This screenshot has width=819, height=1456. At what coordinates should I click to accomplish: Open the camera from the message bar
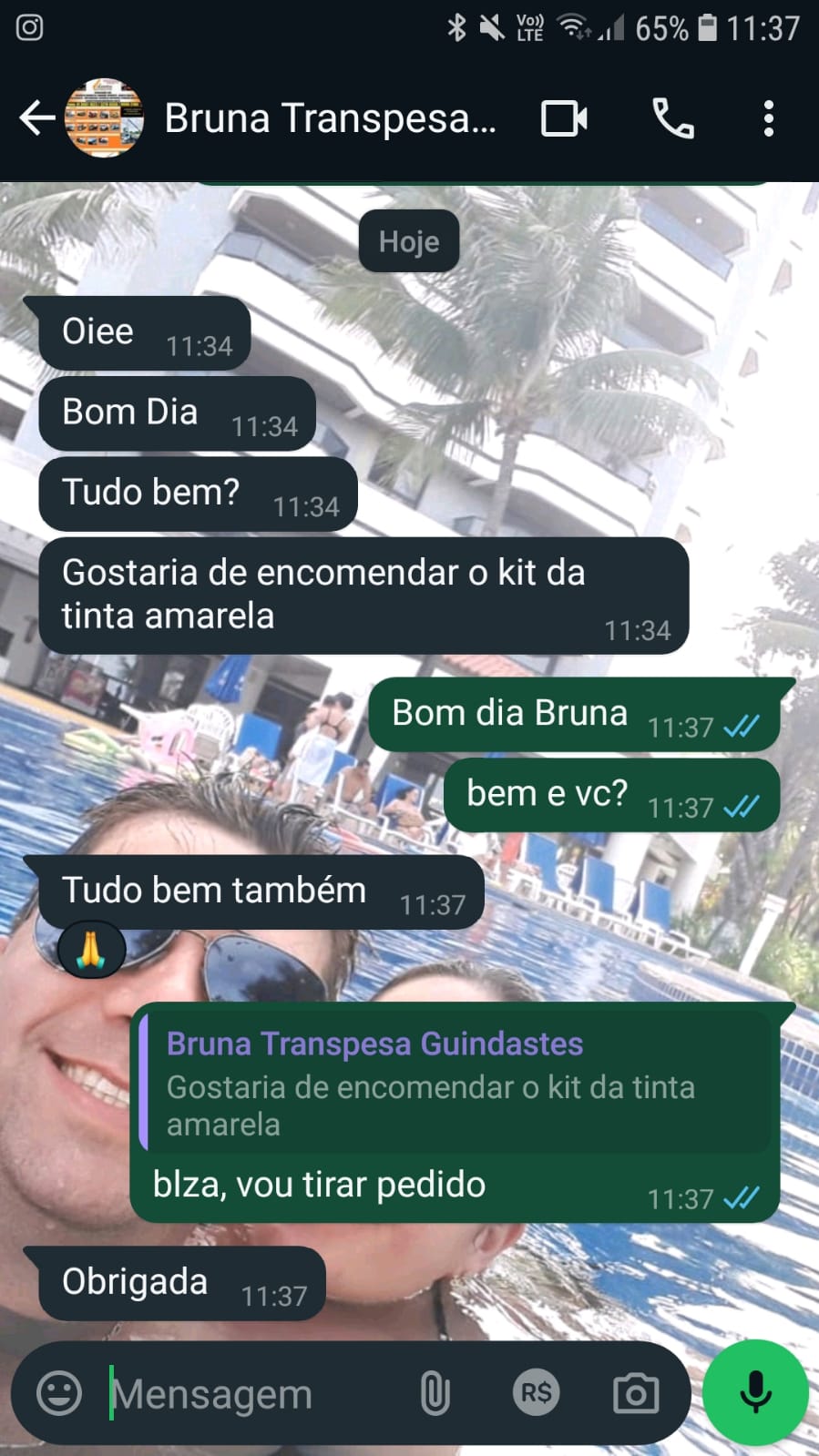(x=635, y=1393)
